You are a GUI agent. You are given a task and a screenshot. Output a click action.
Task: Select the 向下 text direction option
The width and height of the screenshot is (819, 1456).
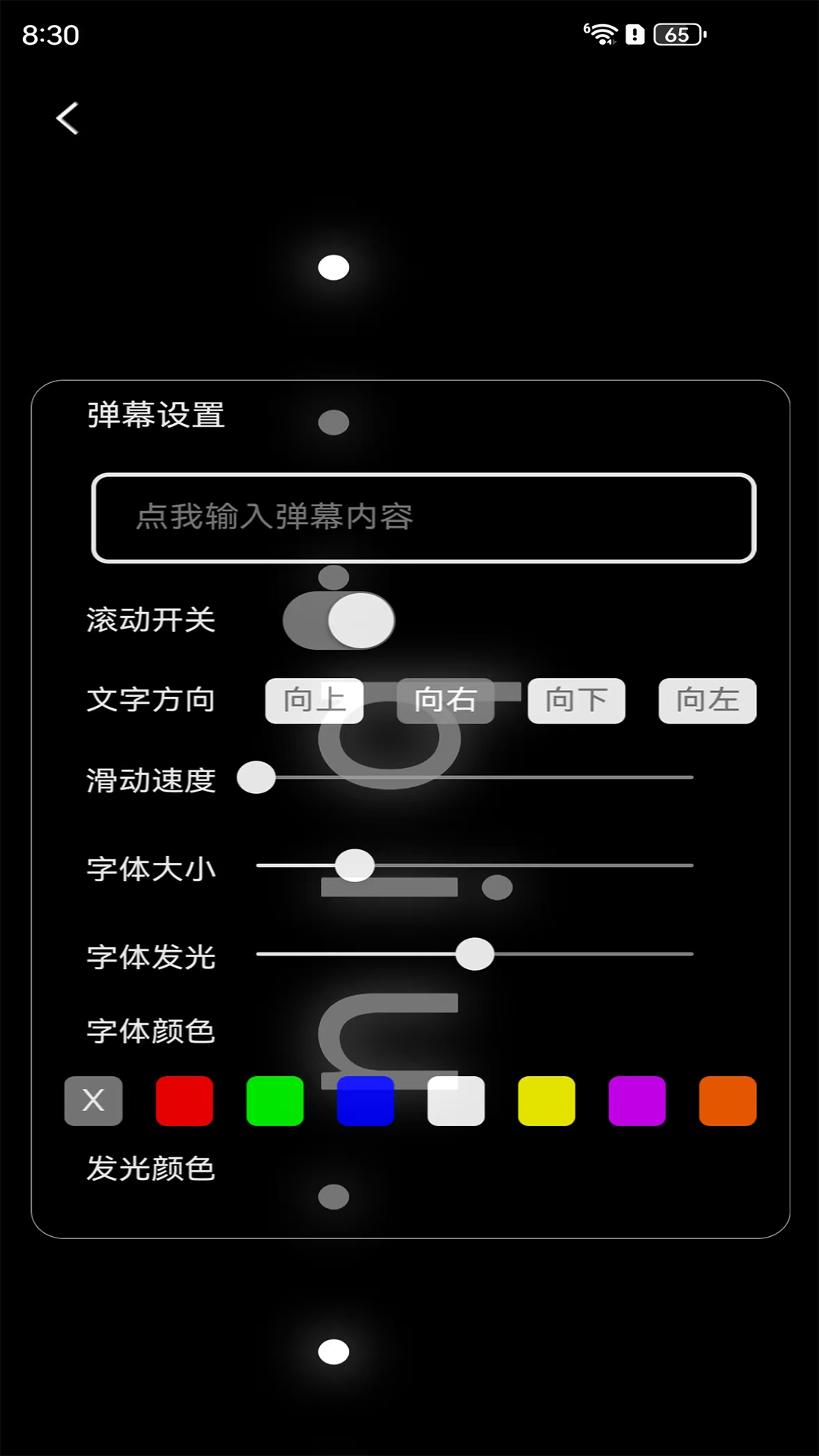point(576,701)
